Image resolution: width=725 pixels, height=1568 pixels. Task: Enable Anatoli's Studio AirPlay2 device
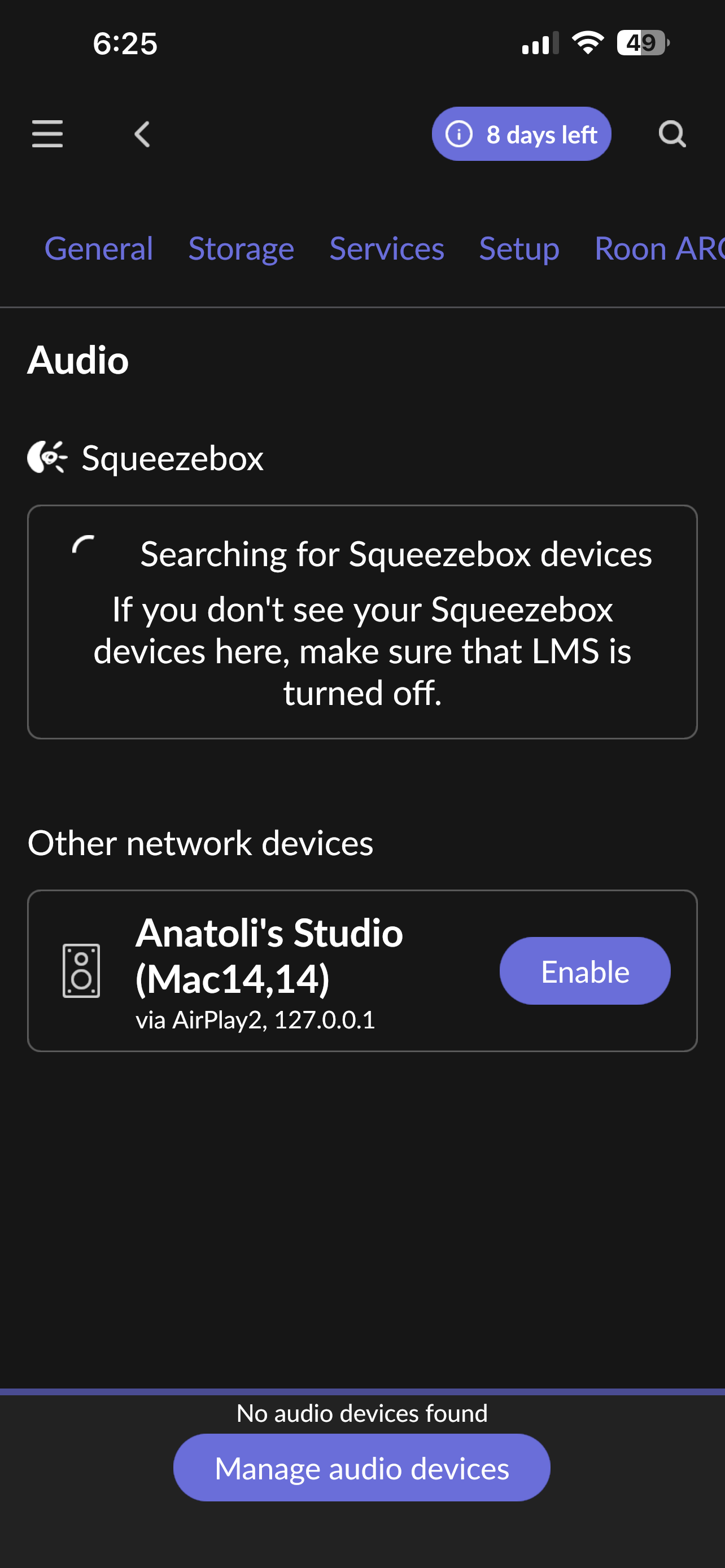click(x=585, y=971)
